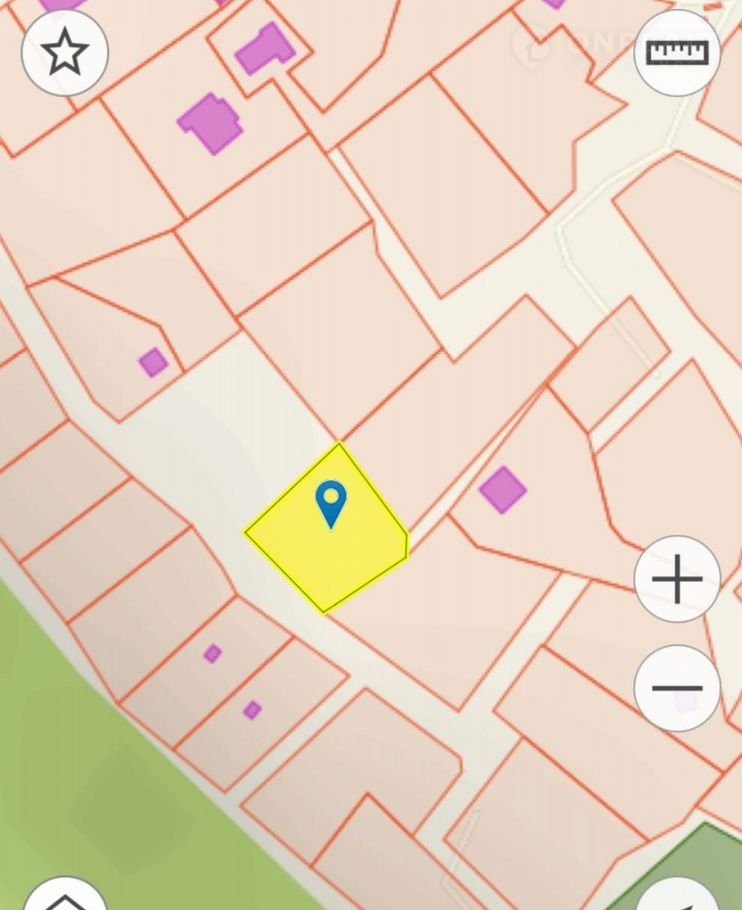Zoom in with the plus button

(677, 579)
